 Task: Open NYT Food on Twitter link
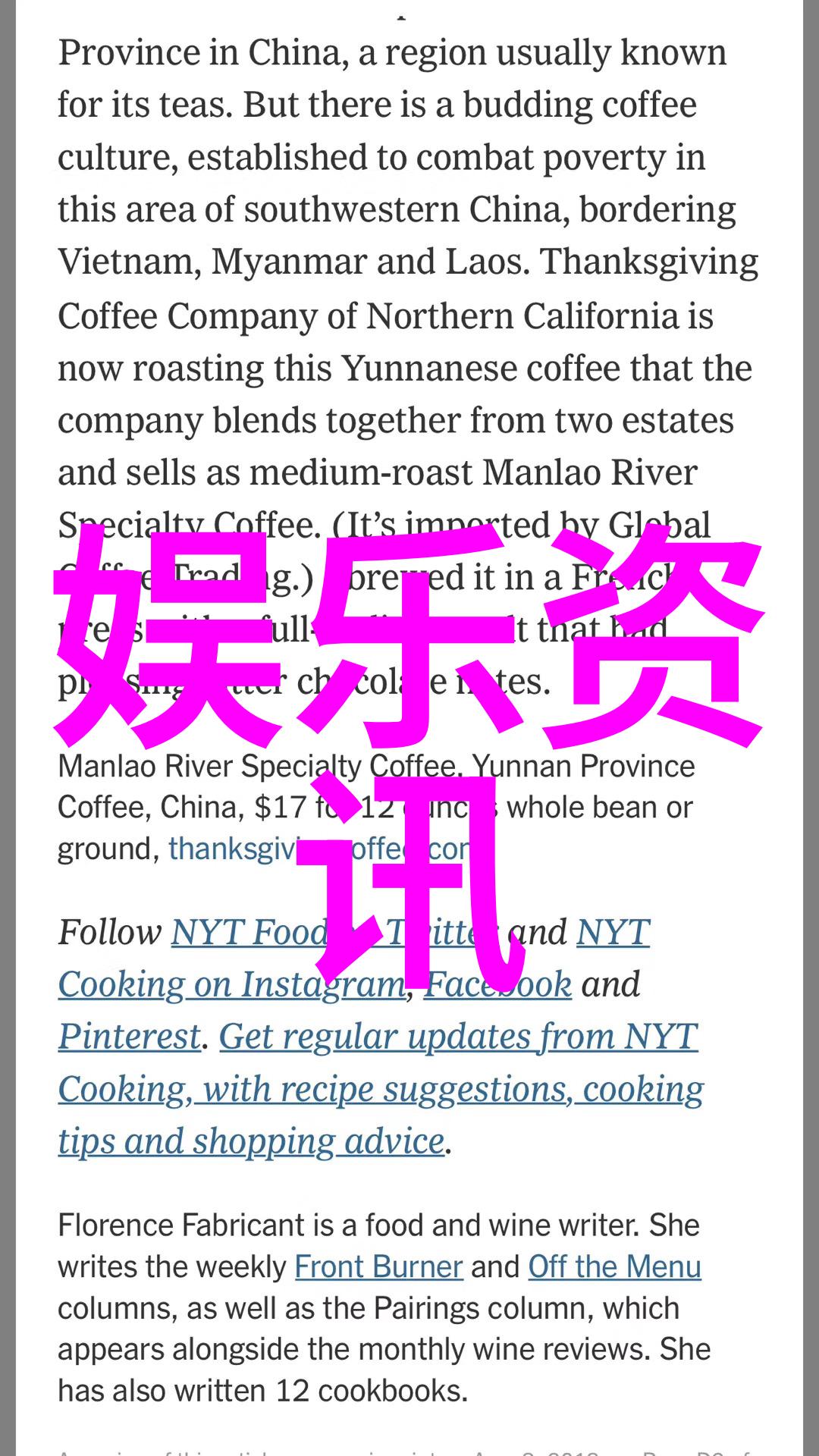[x=332, y=933]
